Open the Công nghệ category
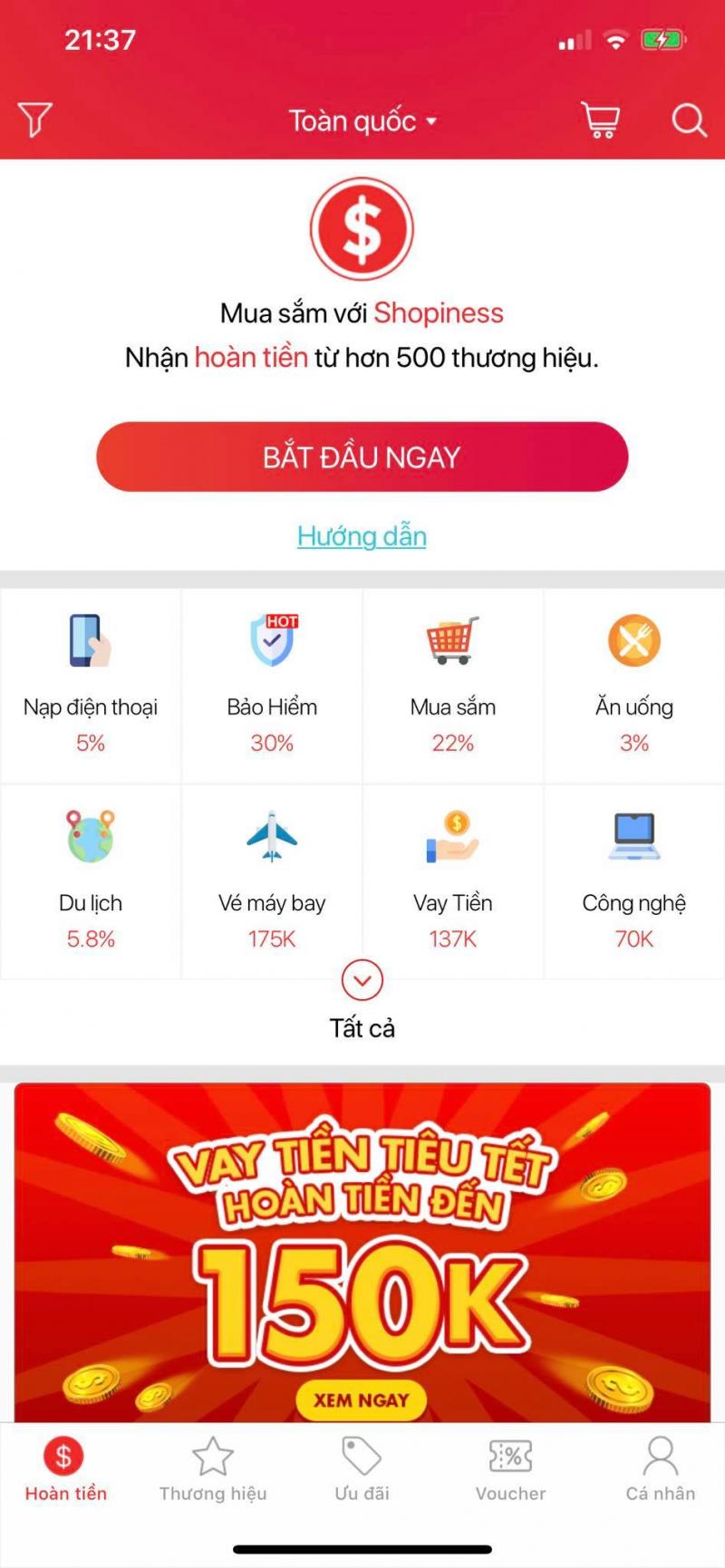 [634, 880]
